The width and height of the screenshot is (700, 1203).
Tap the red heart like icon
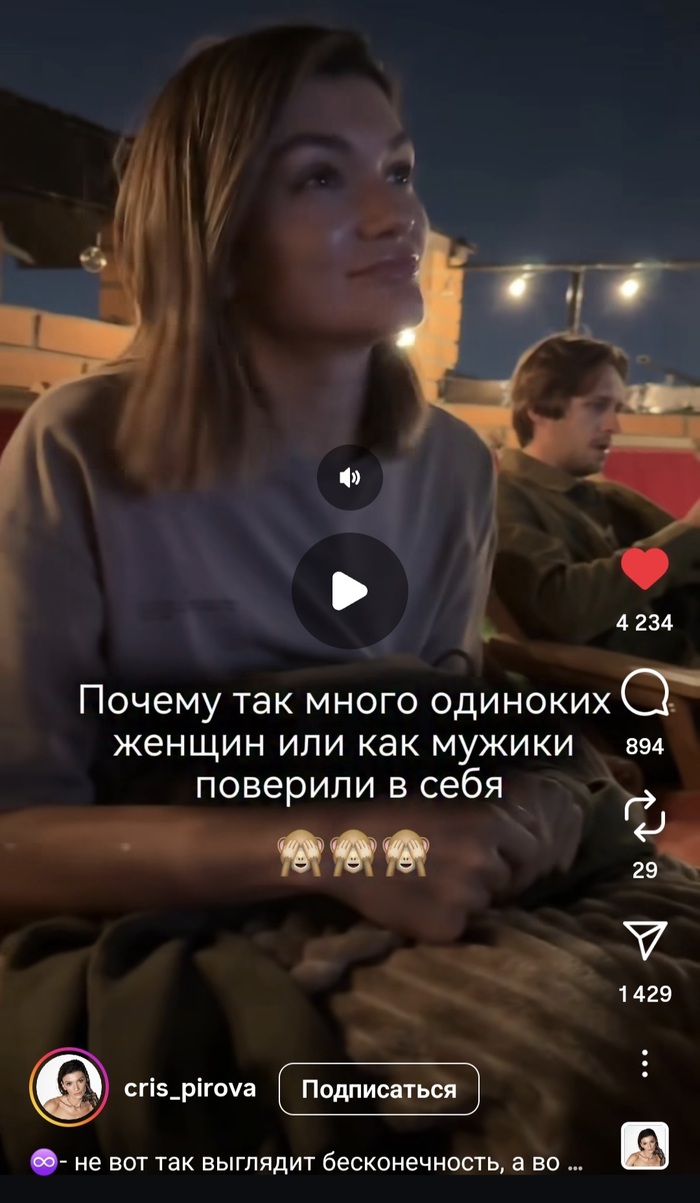click(644, 569)
